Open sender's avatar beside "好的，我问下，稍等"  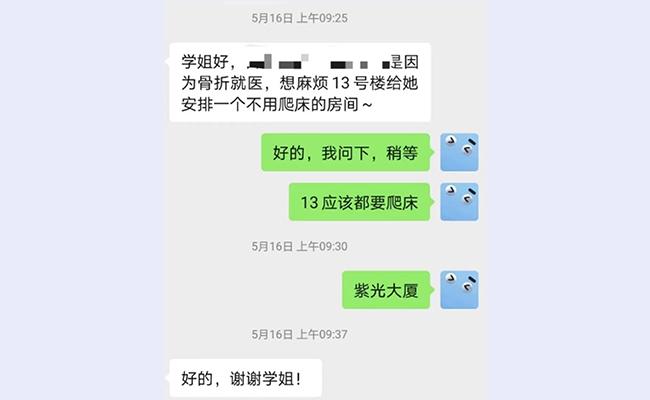(x=459, y=152)
